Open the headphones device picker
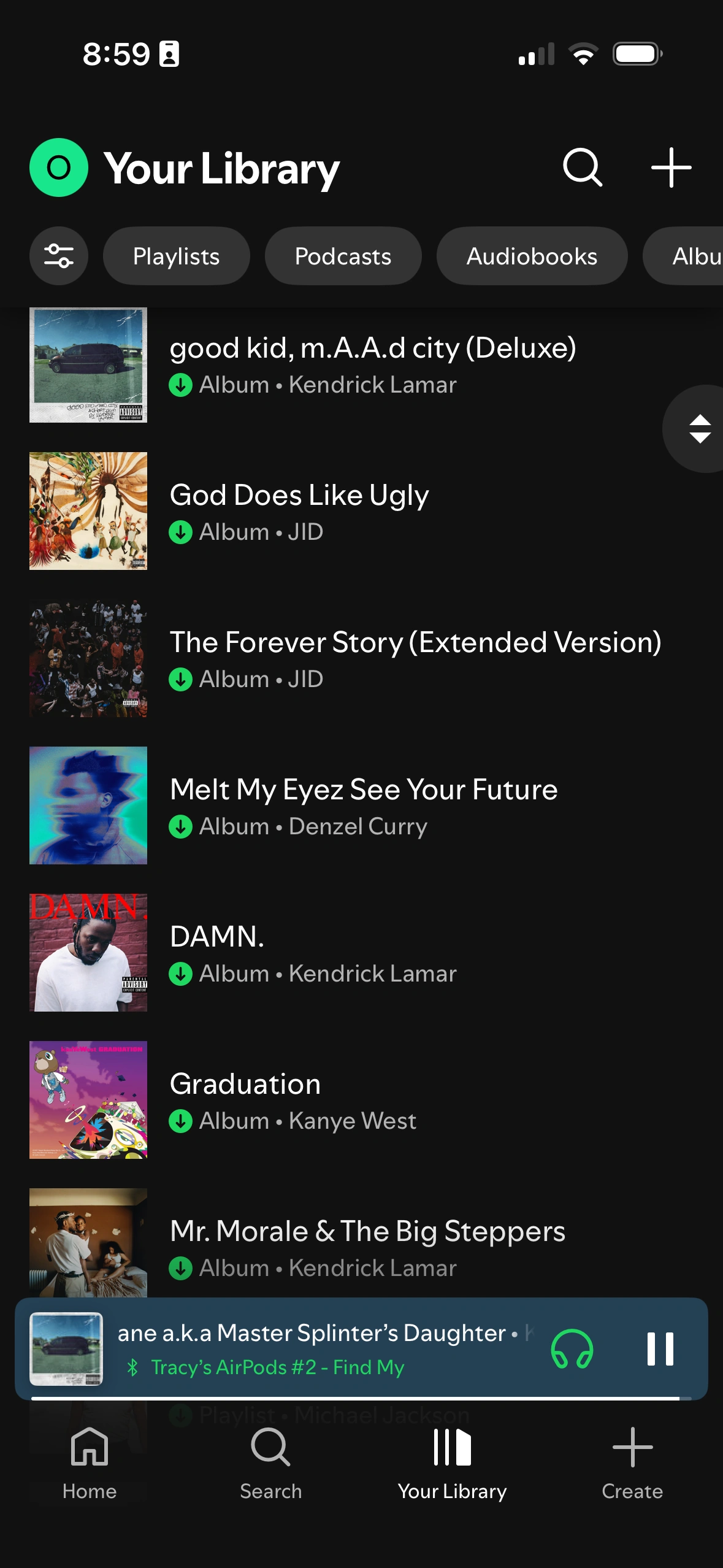This screenshot has width=723, height=1568. (572, 1349)
